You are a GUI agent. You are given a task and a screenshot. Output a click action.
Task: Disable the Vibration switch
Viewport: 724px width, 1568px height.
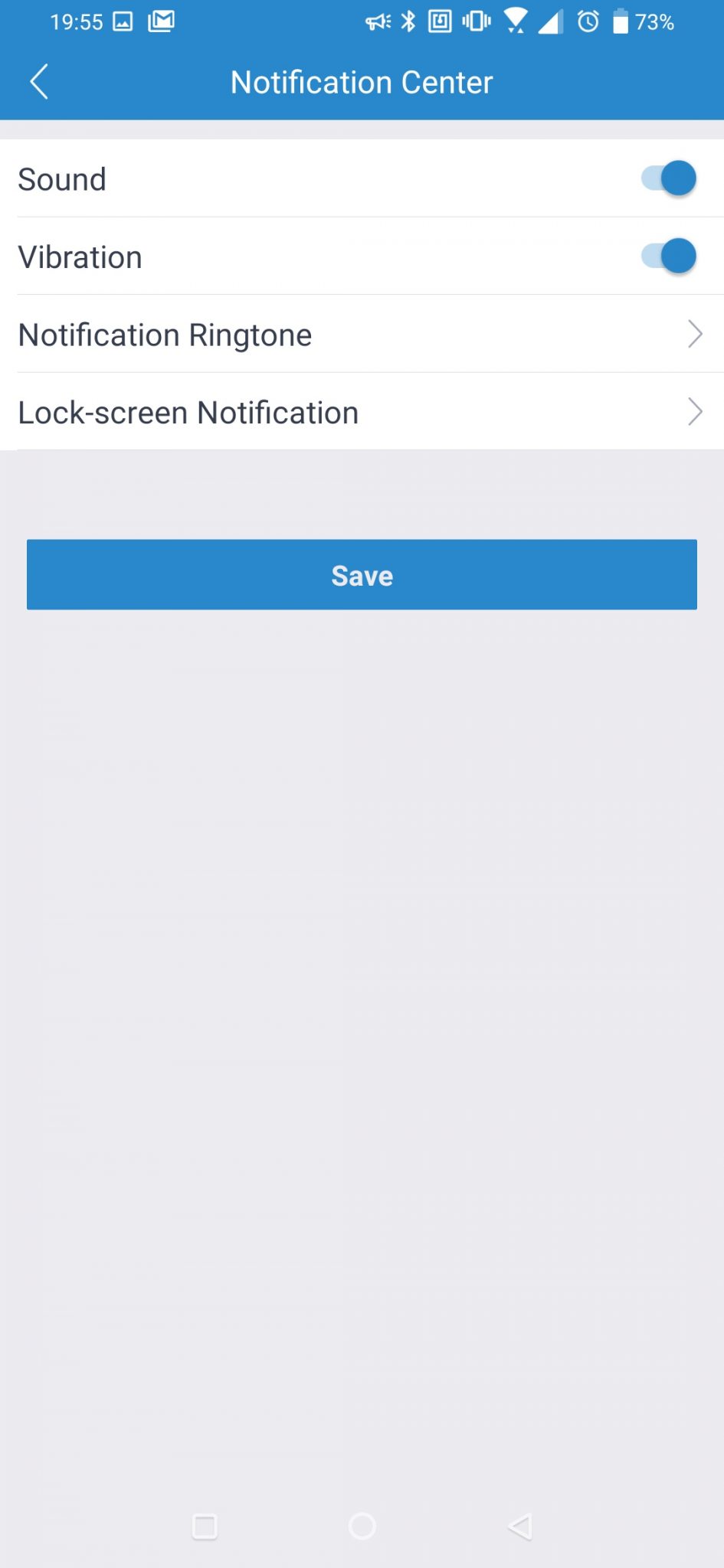669,256
